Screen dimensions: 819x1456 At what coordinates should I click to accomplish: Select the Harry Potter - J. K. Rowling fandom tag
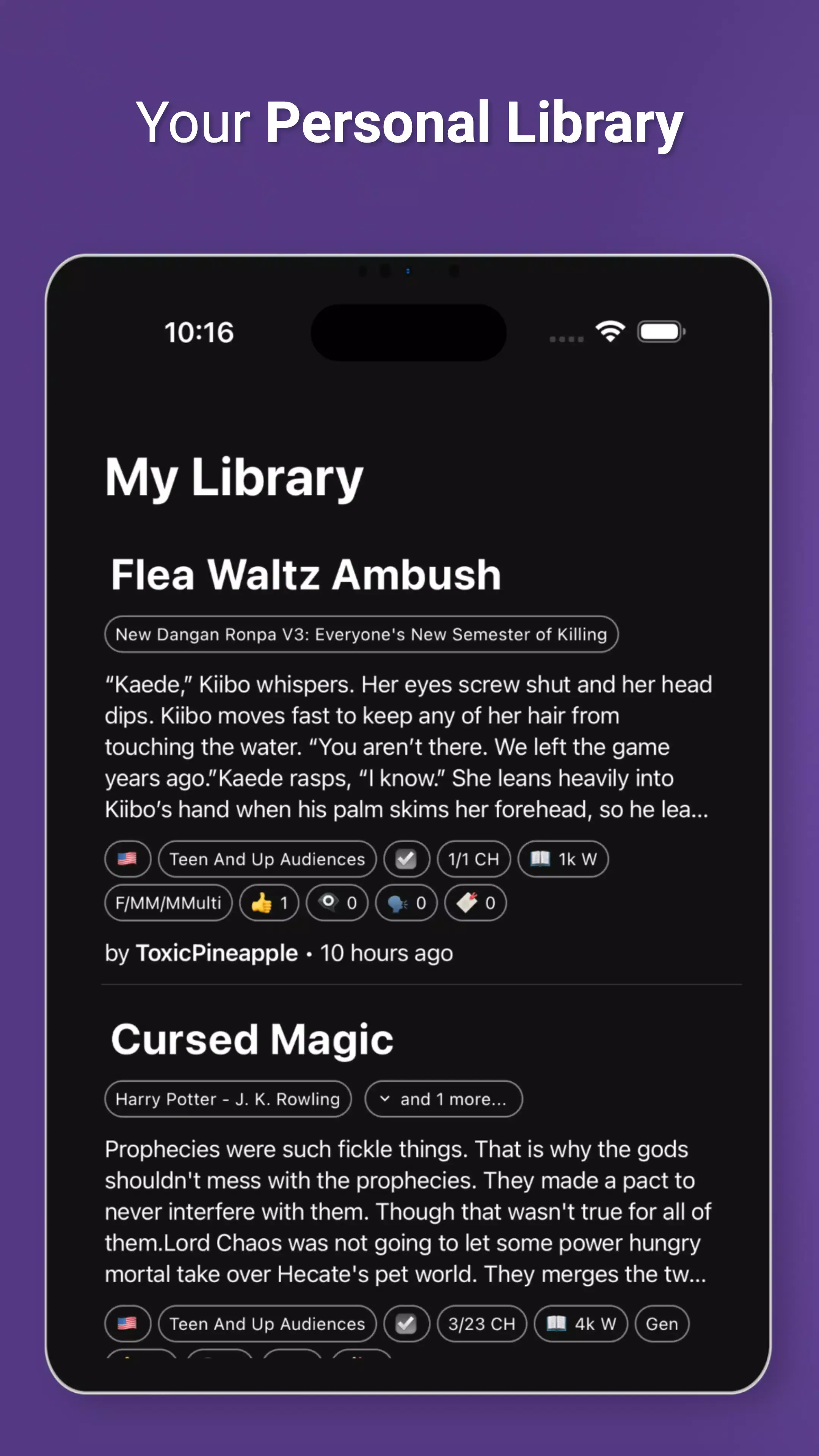(x=228, y=1098)
